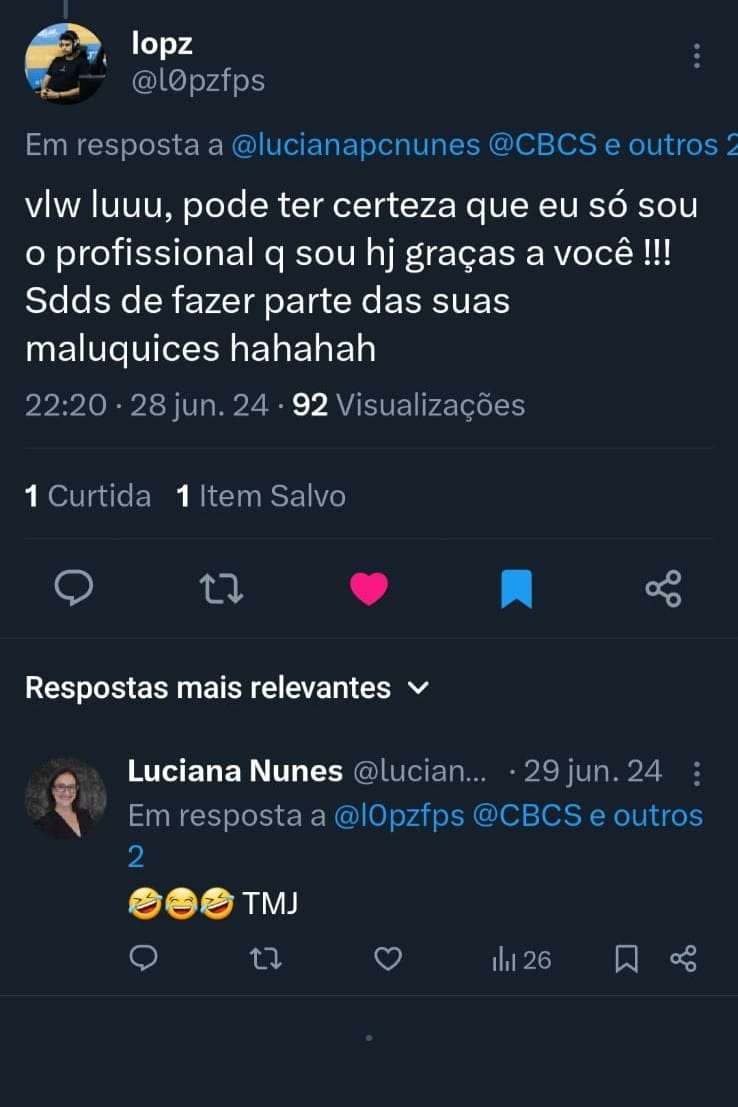Expand the Respostas mais relevantes sort dropdown
The width and height of the screenshot is (738, 1107).
[x=419, y=688]
